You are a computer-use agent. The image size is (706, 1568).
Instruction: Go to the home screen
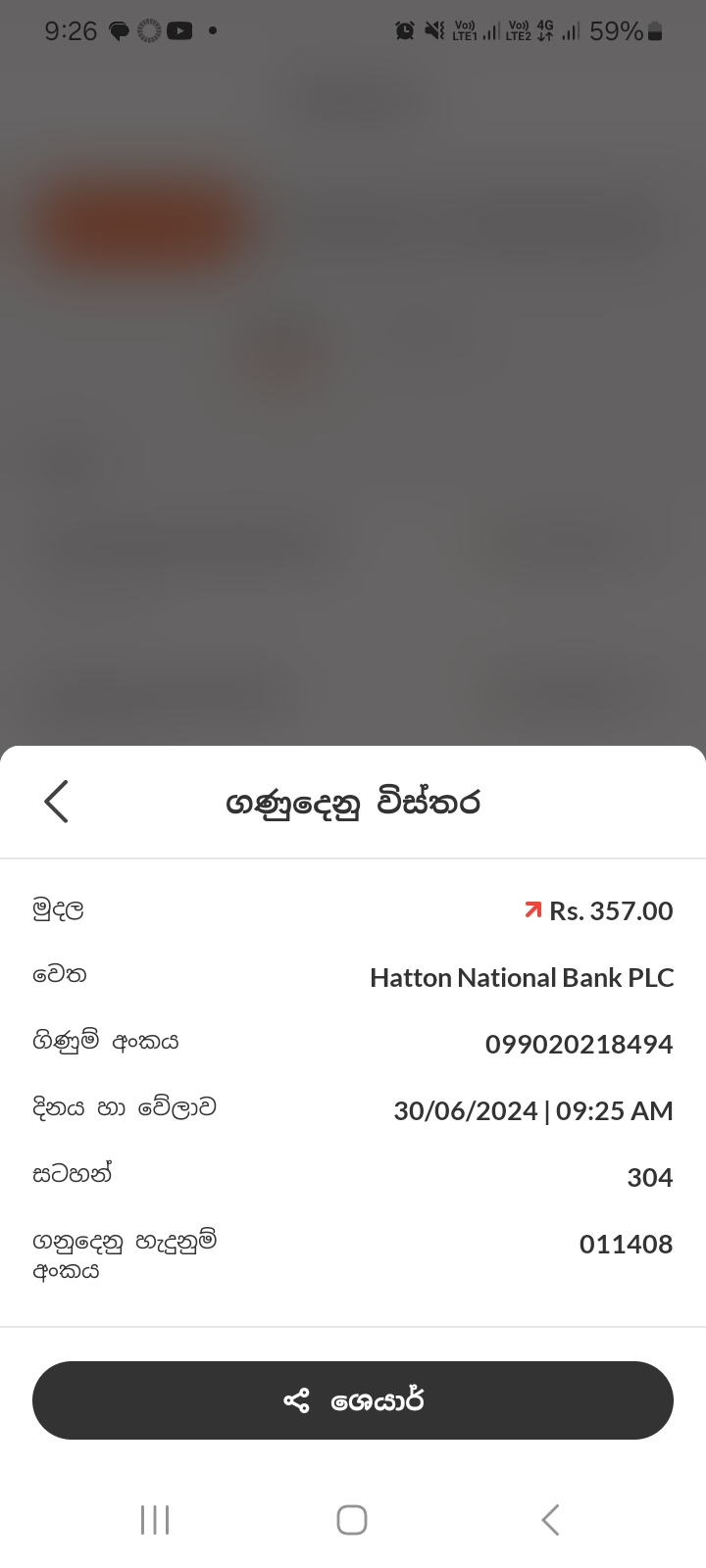pos(352,1520)
